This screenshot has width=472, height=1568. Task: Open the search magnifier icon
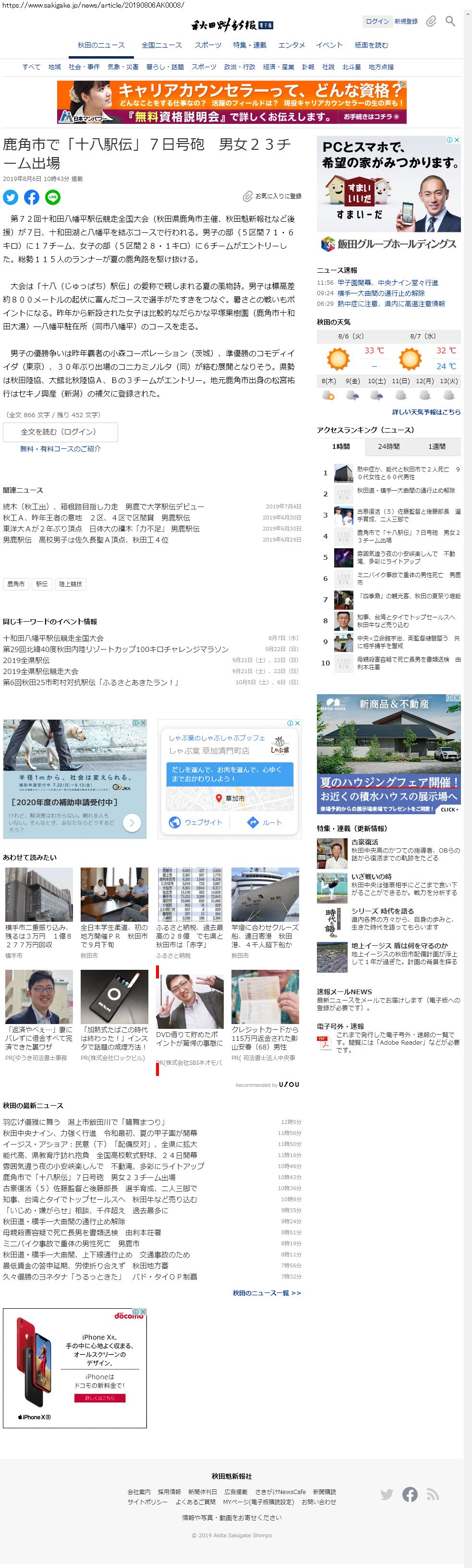(x=450, y=21)
